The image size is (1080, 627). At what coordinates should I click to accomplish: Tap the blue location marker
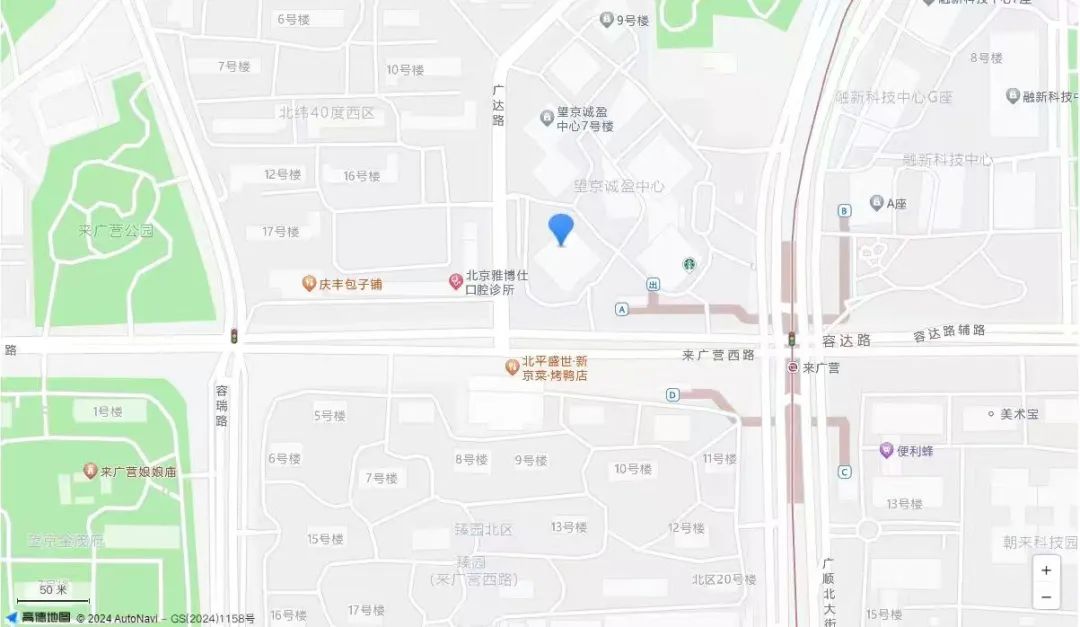pyautogui.click(x=562, y=229)
